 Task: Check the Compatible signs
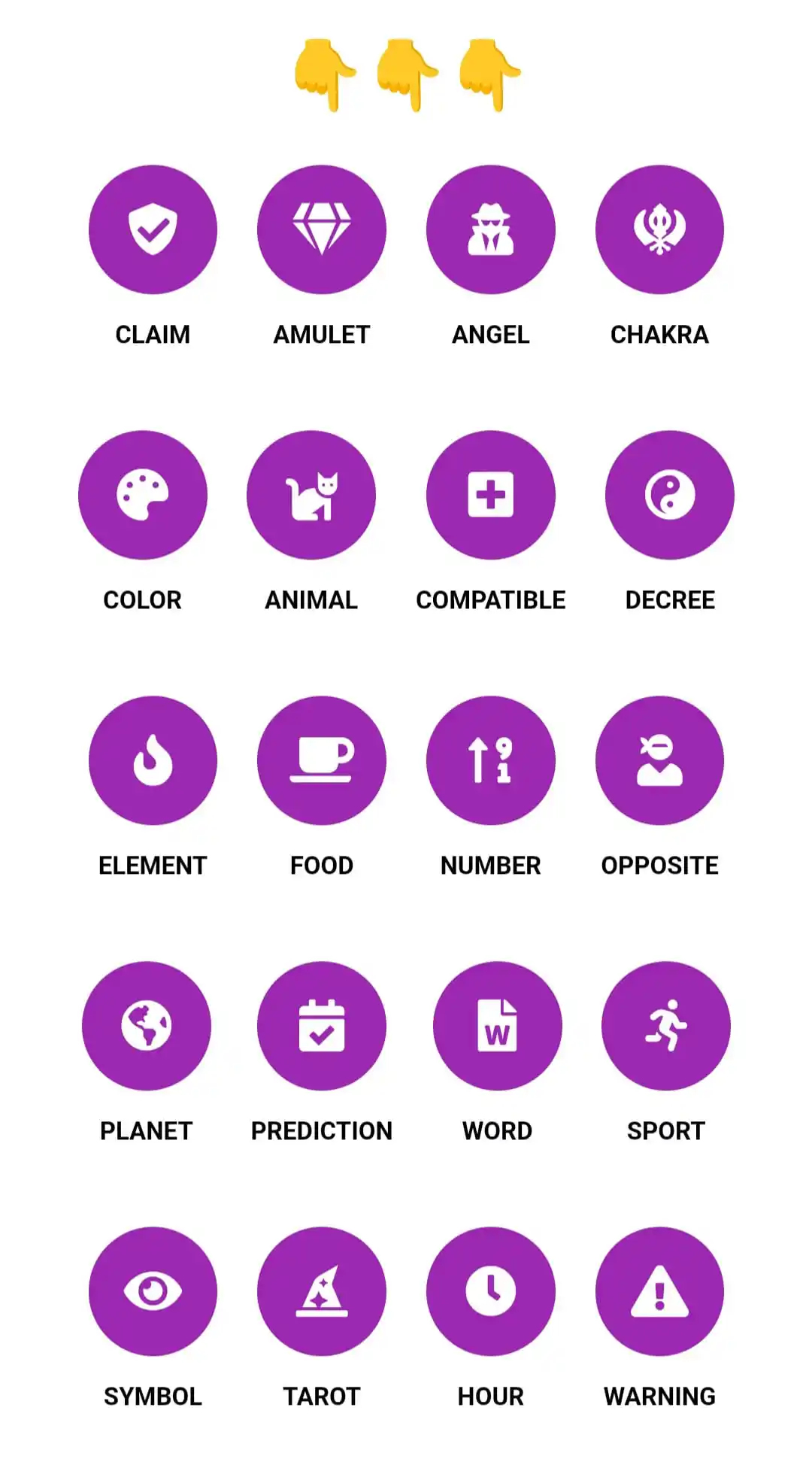[x=490, y=495]
